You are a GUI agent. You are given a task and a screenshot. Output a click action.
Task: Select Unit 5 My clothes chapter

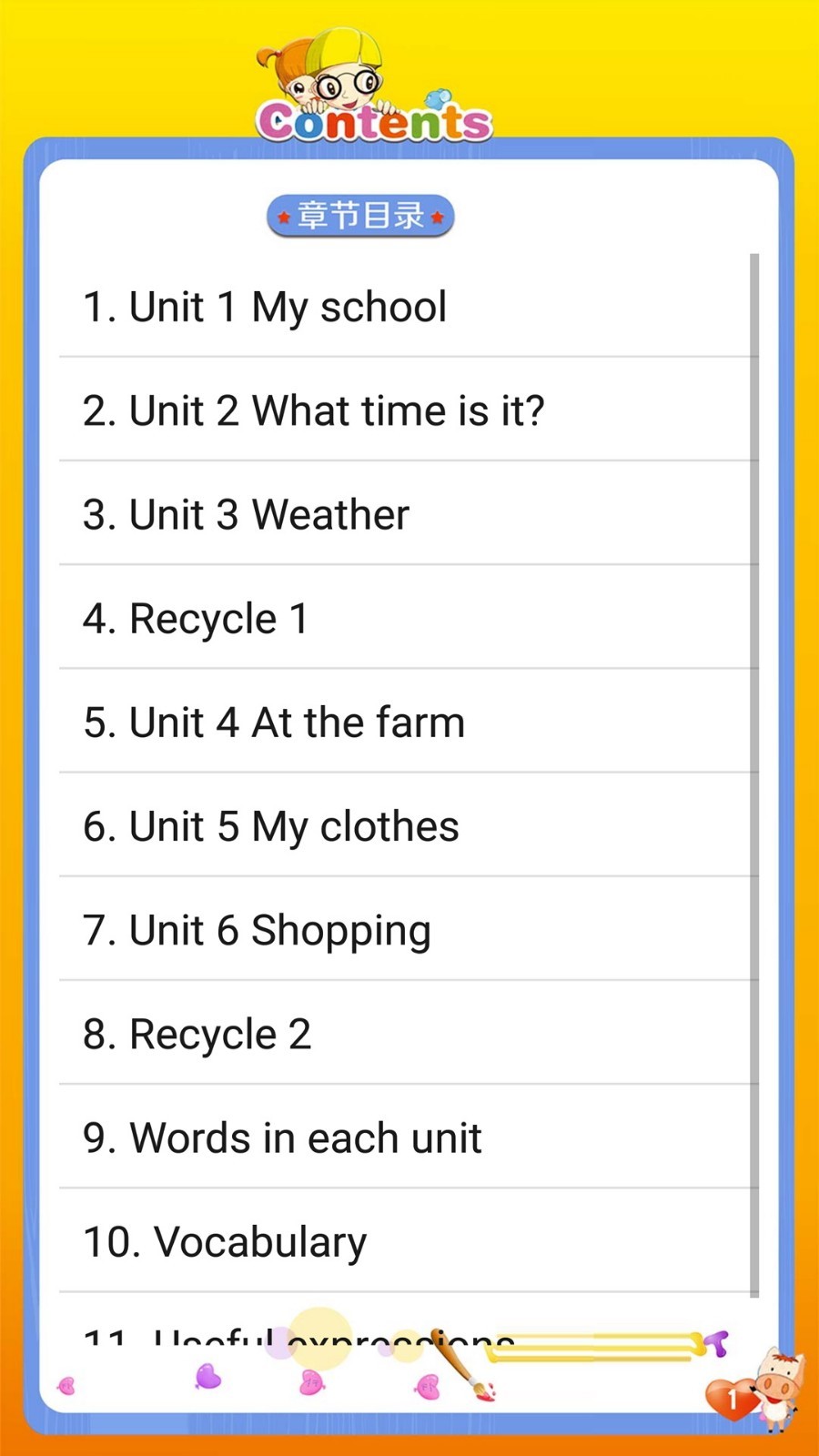[x=270, y=826]
